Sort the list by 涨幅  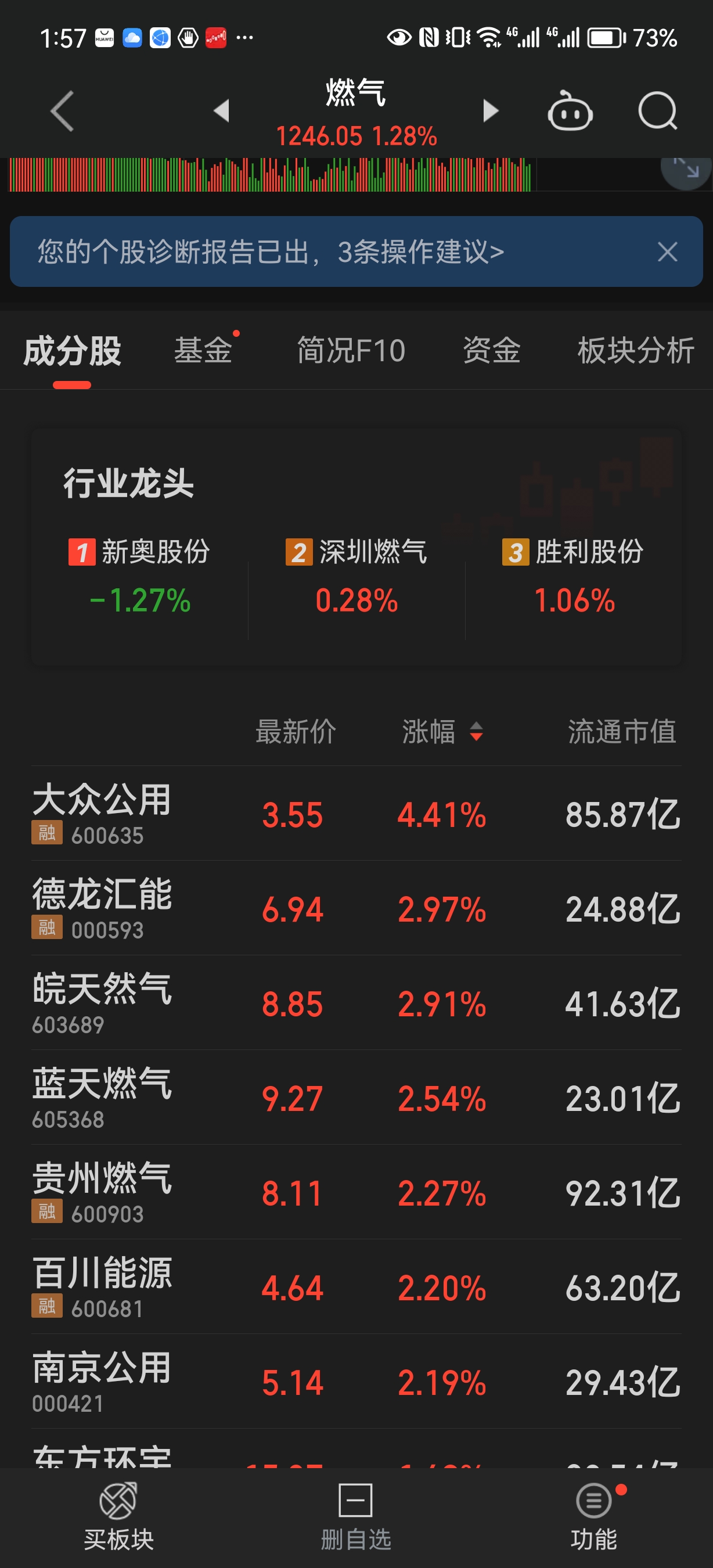(442, 731)
